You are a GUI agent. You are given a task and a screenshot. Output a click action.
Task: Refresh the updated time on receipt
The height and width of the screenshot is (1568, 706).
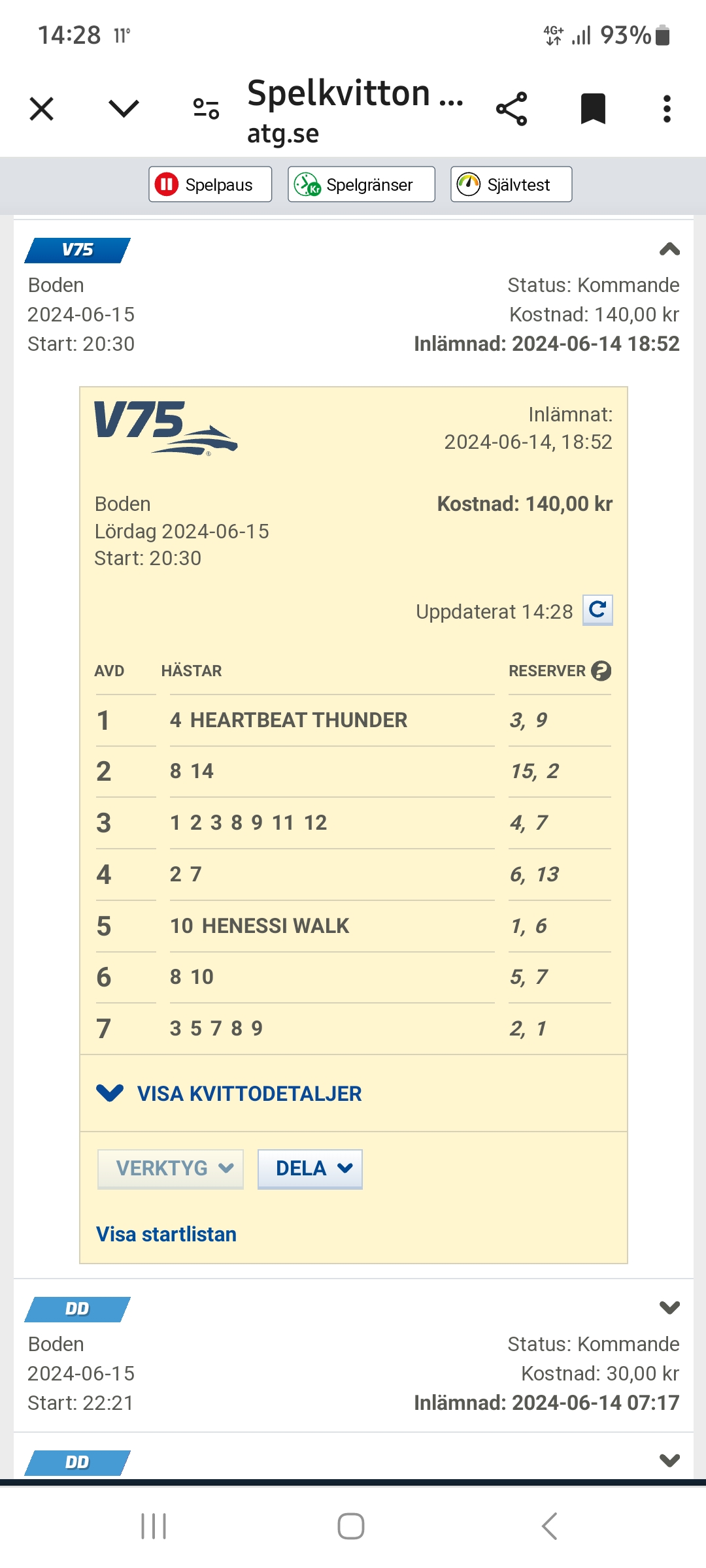click(597, 610)
